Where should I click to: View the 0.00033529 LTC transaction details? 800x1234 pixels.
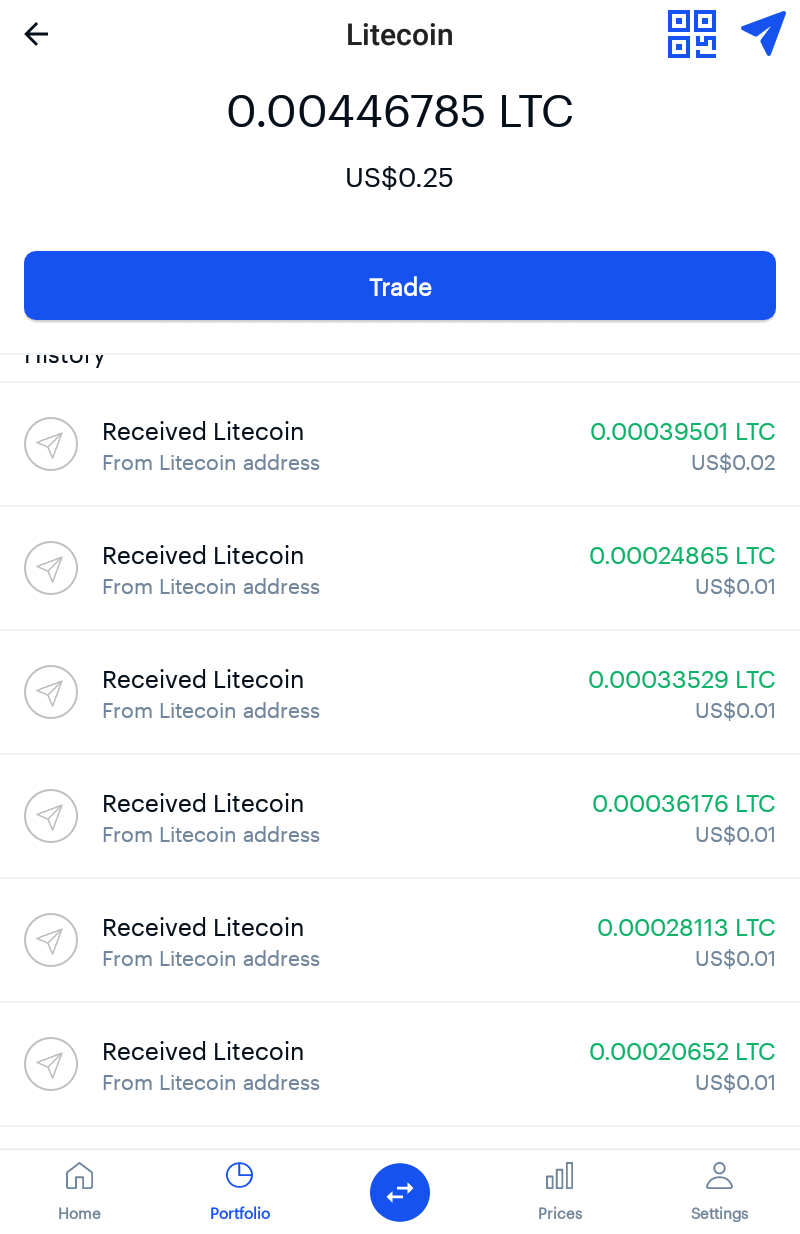tap(400, 693)
